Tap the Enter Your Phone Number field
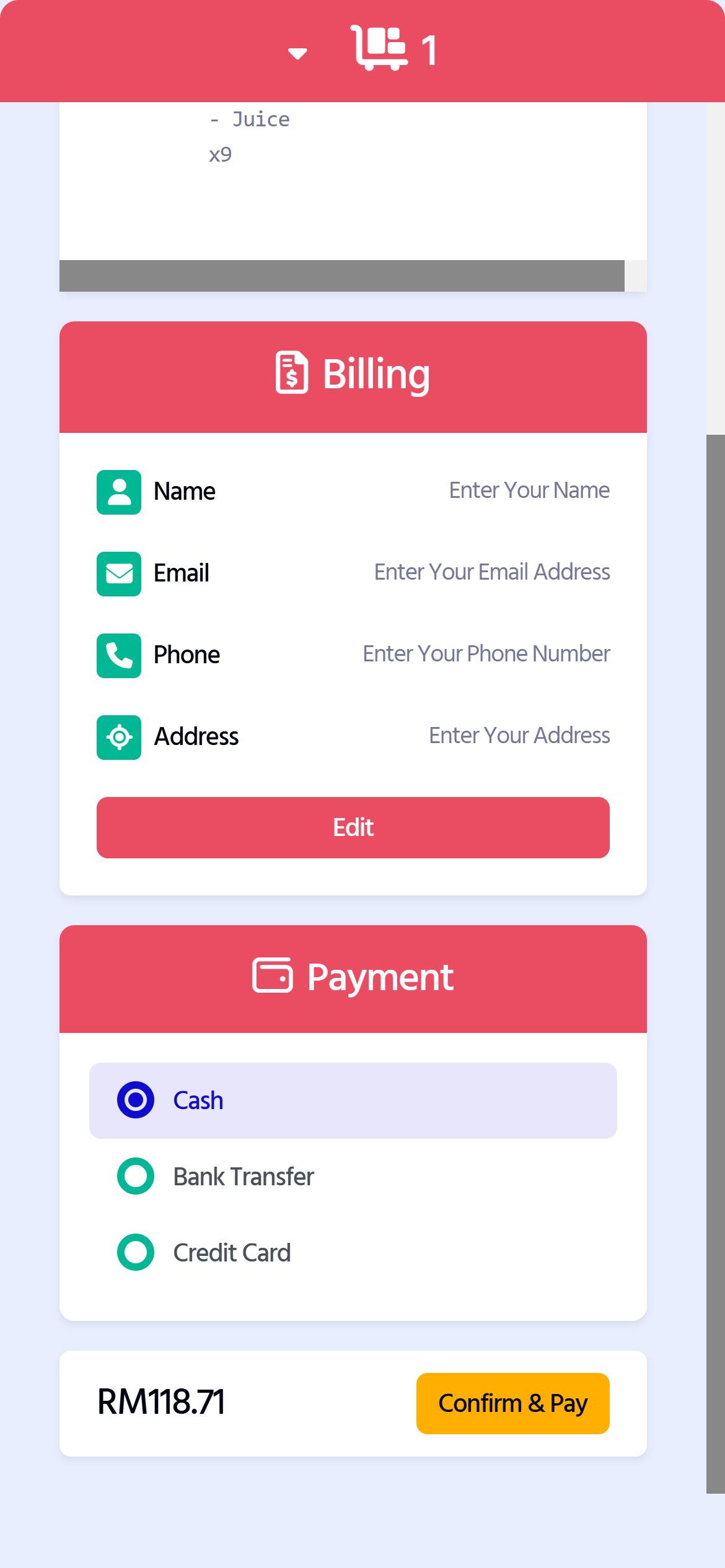This screenshot has width=725, height=1568. (x=486, y=654)
